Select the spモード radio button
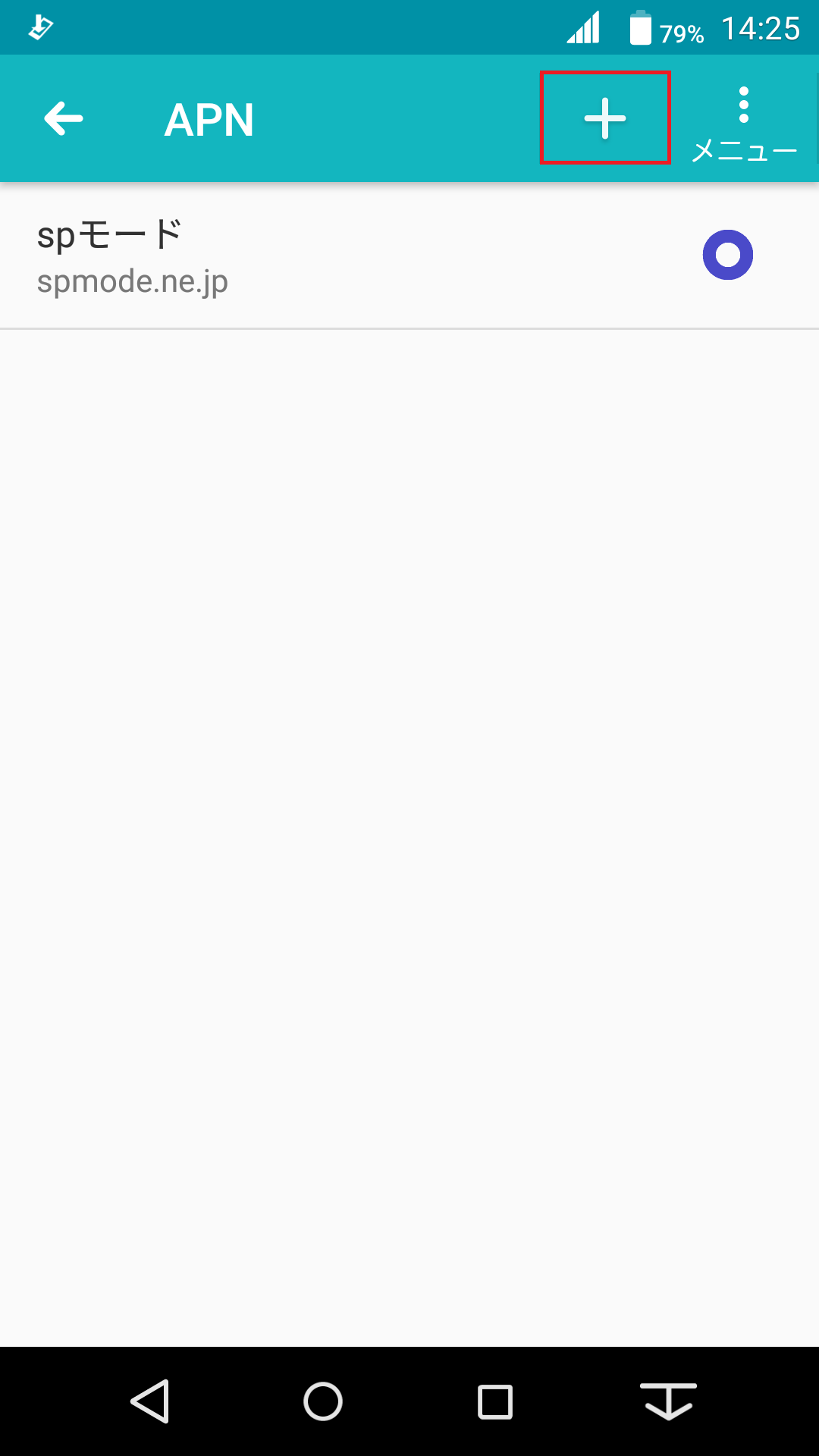819x1456 pixels. click(x=727, y=255)
